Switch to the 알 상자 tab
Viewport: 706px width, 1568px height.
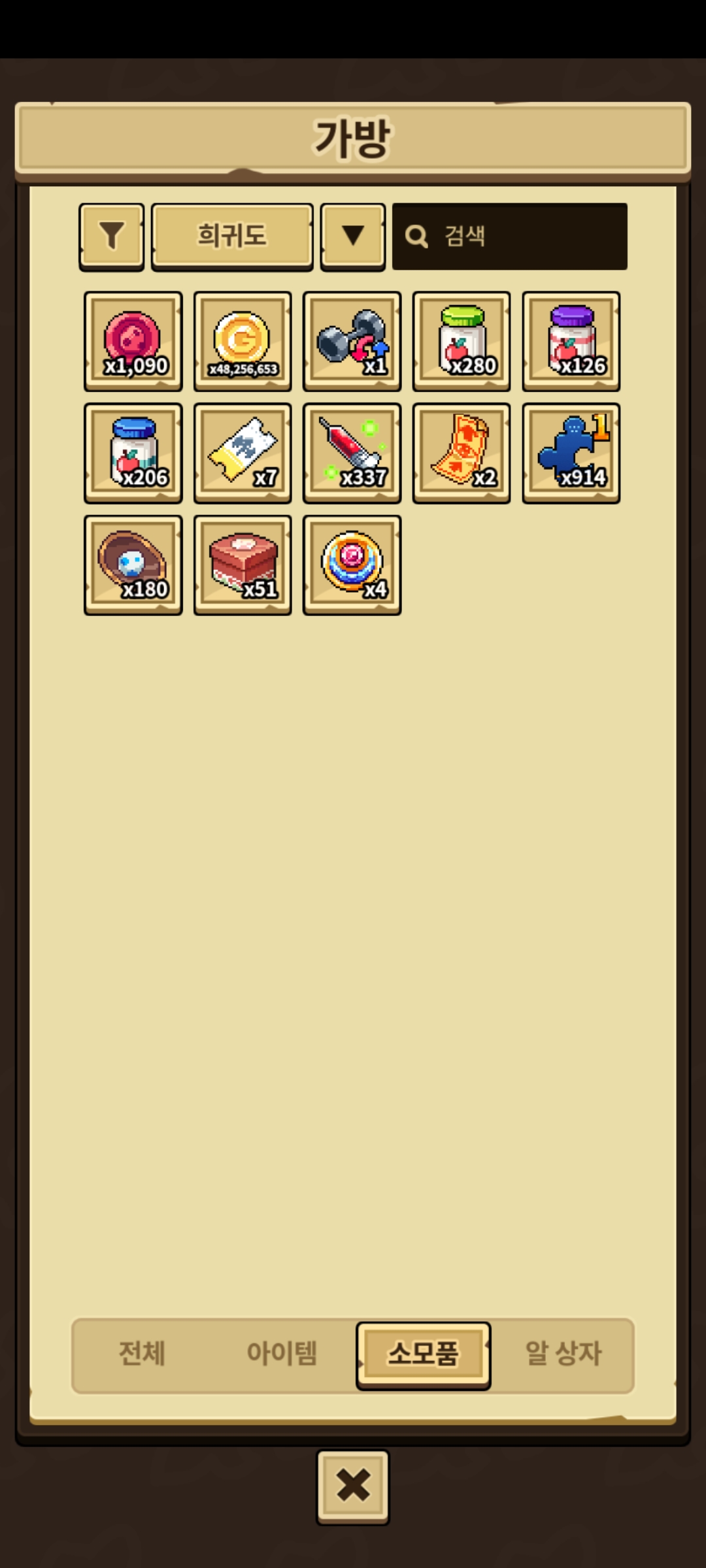[563, 1352]
